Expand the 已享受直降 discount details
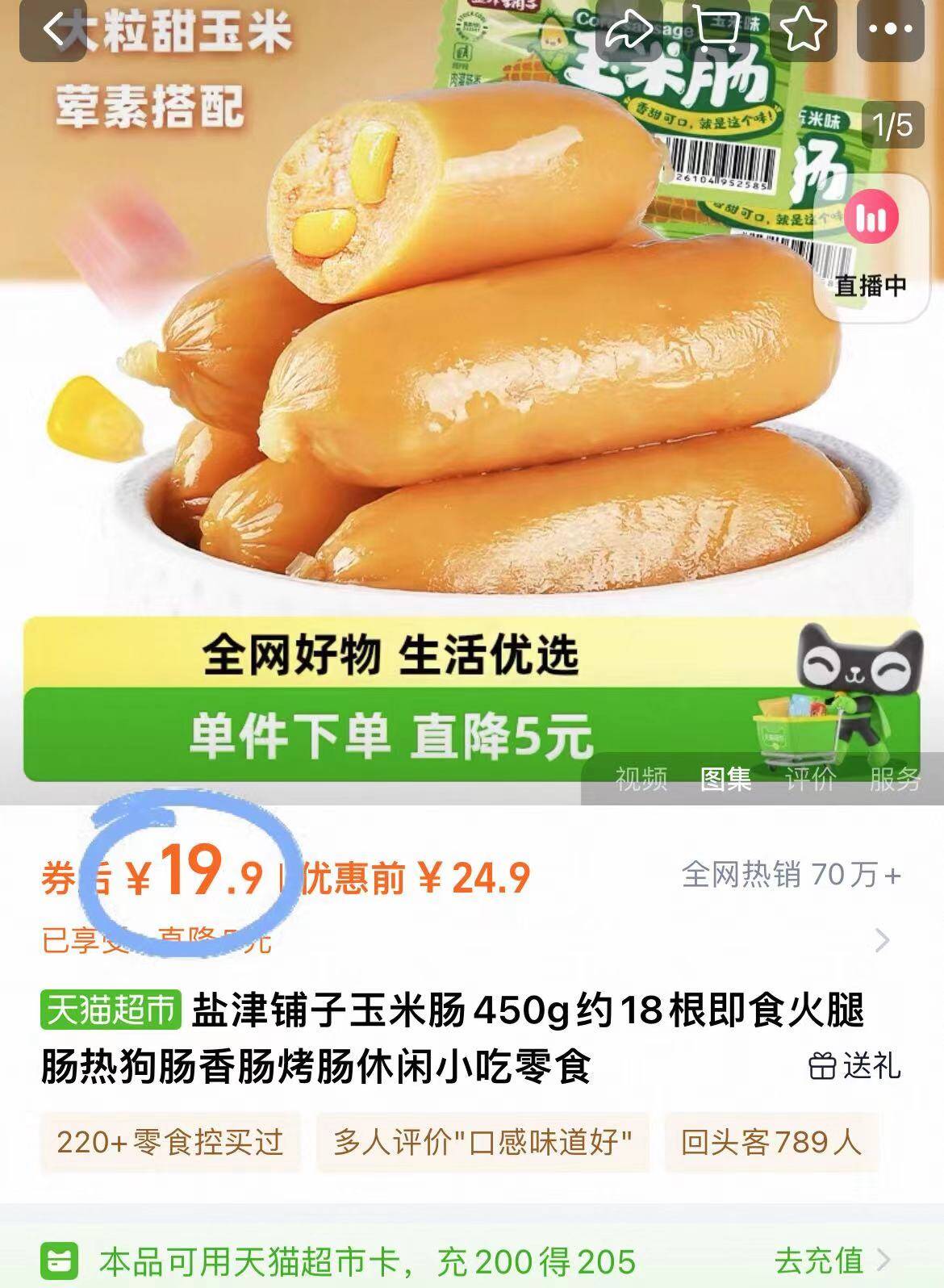Image resolution: width=944 pixels, height=1288 pixels. 883,940
